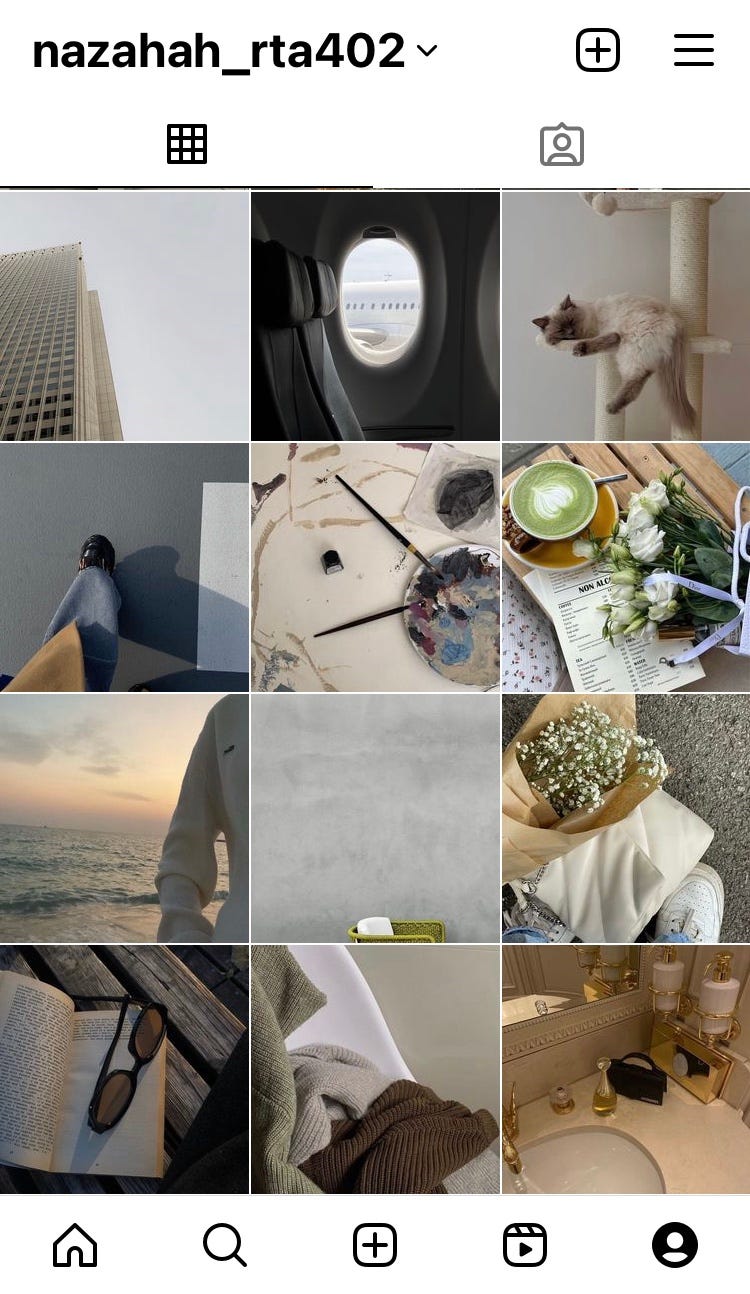750x1294 pixels.
Task: Tap the create plus icon in header
Action: [598, 50]
